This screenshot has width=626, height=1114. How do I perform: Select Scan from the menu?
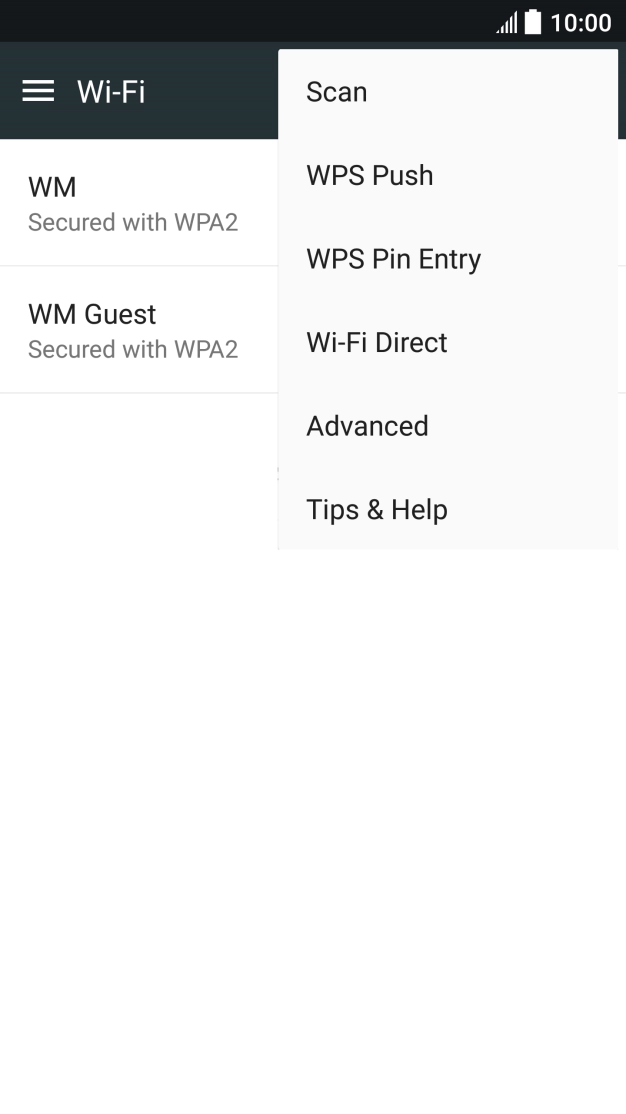337,92
